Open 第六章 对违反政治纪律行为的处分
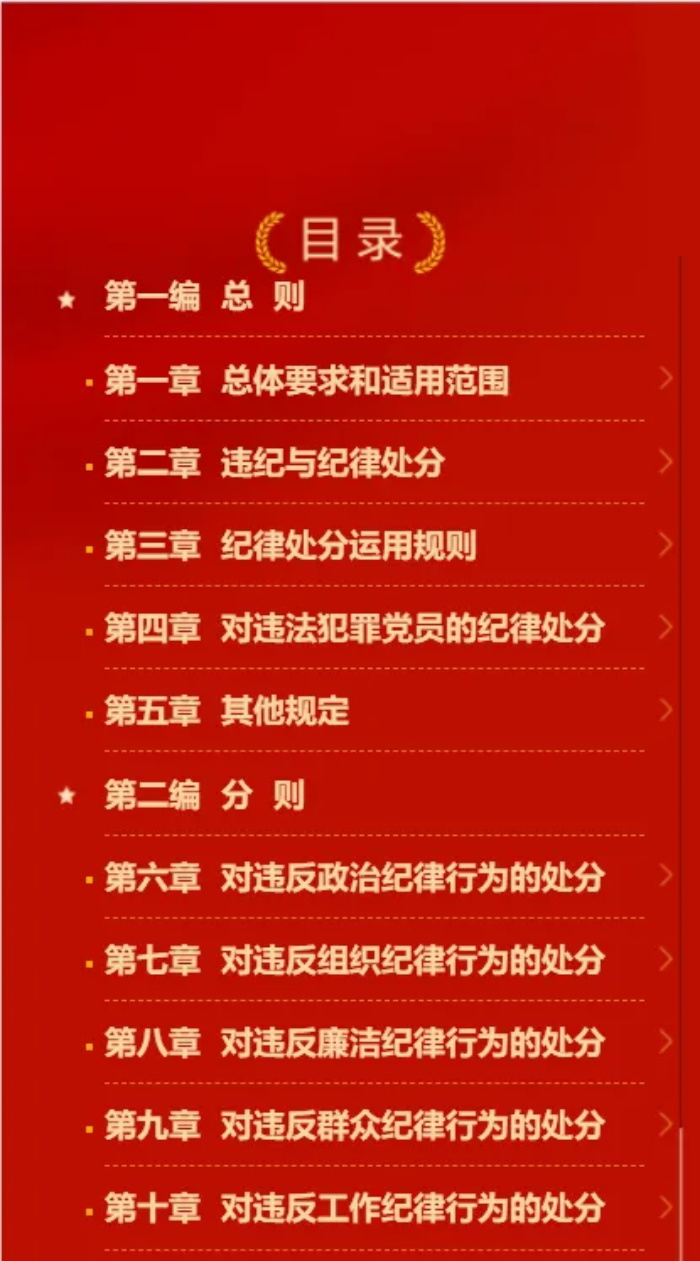The width and height of the screenshot is (700, 1261). [x=354, y=878]
